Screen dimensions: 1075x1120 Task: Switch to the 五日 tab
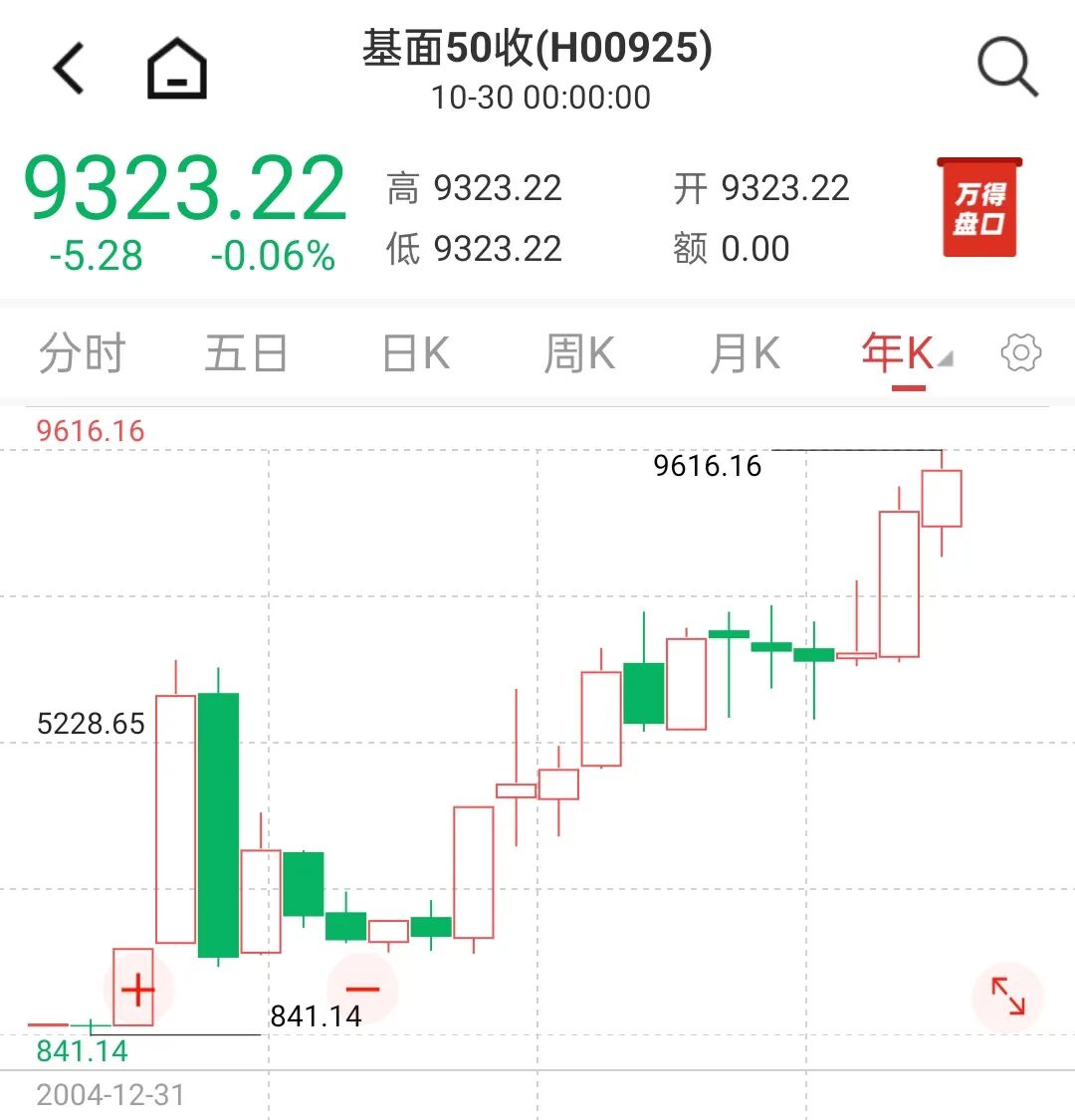[x=246, y=354]
